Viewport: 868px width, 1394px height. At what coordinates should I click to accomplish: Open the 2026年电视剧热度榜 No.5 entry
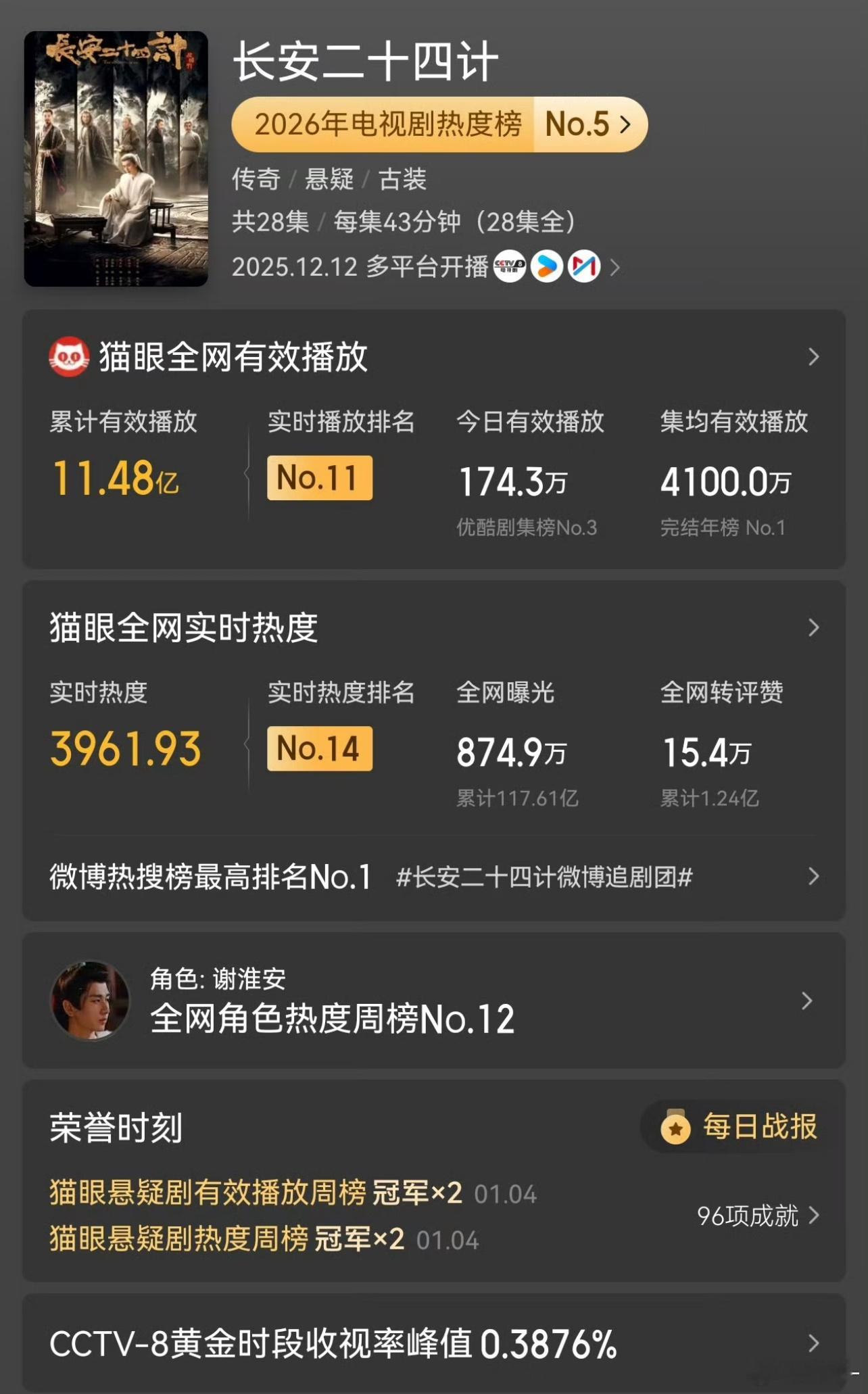(438, 124)
